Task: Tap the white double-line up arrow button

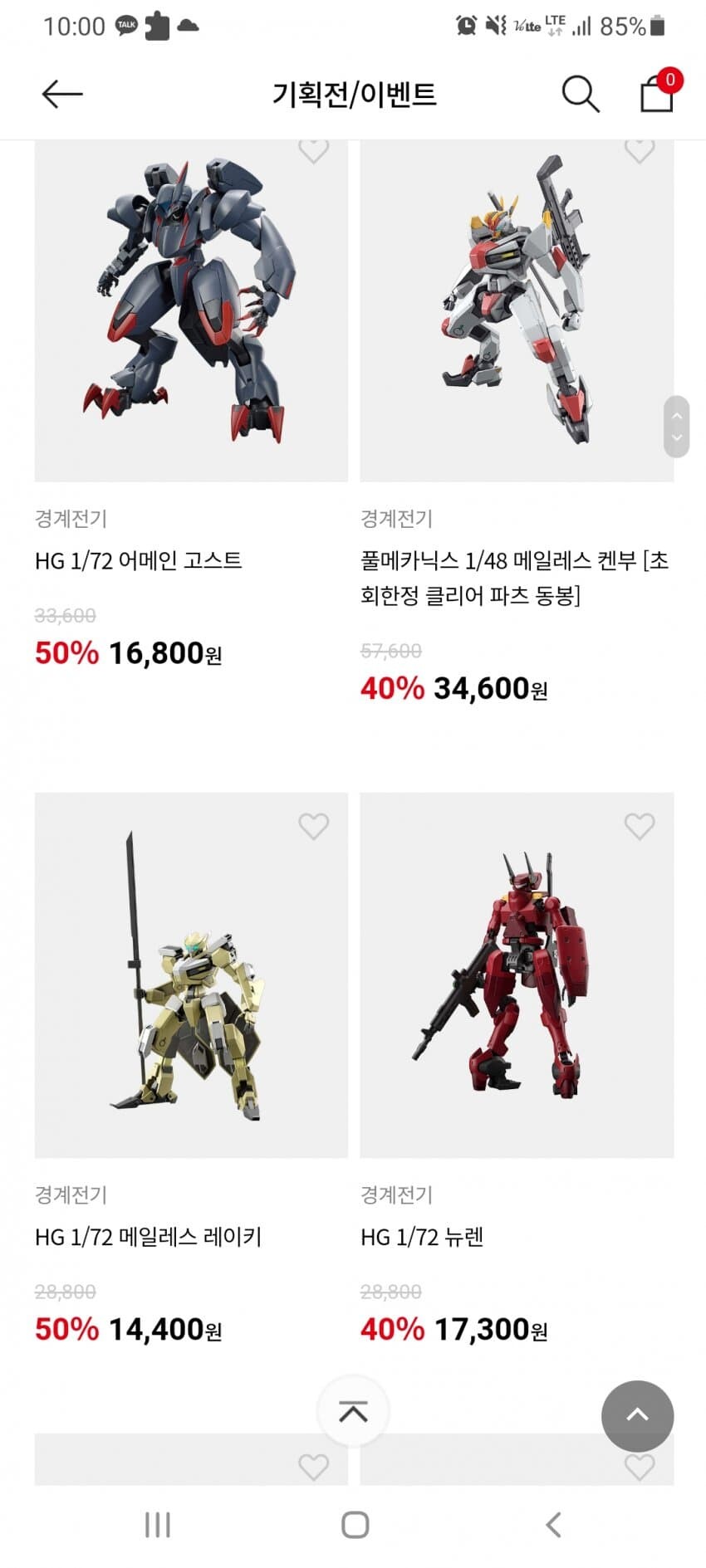Action: click(353, 1411)
